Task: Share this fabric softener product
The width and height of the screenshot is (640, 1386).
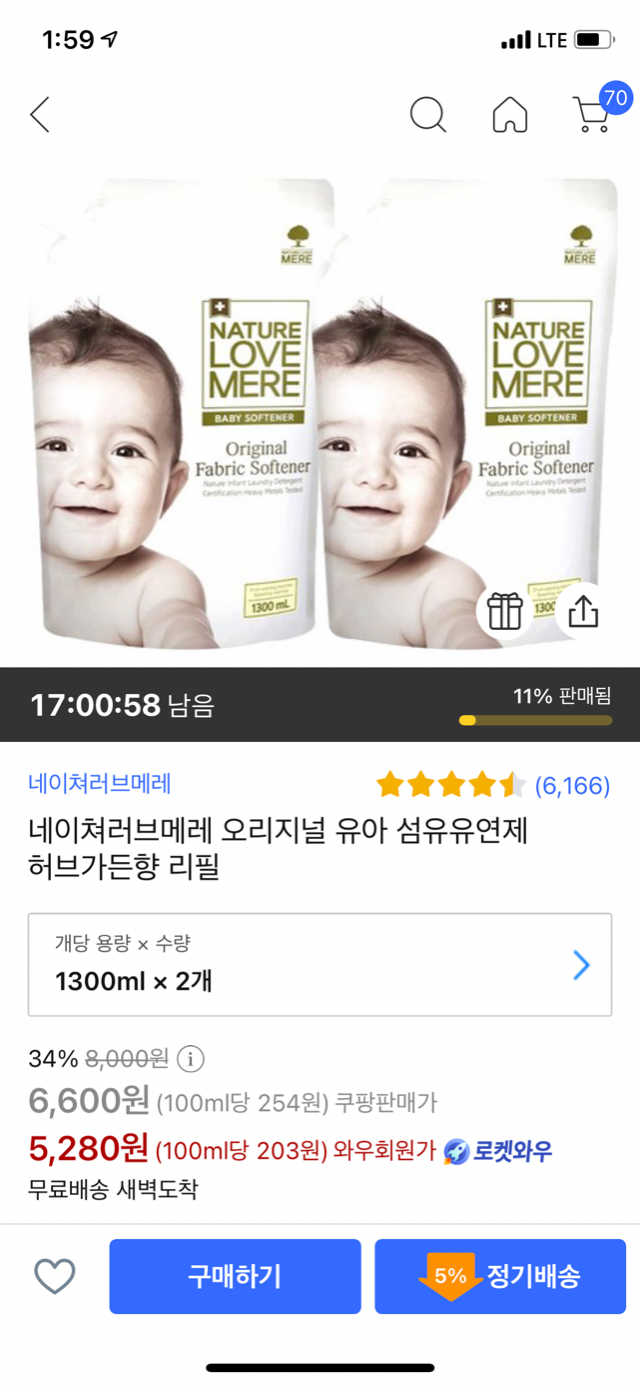Action: click(x=583, y=610)
